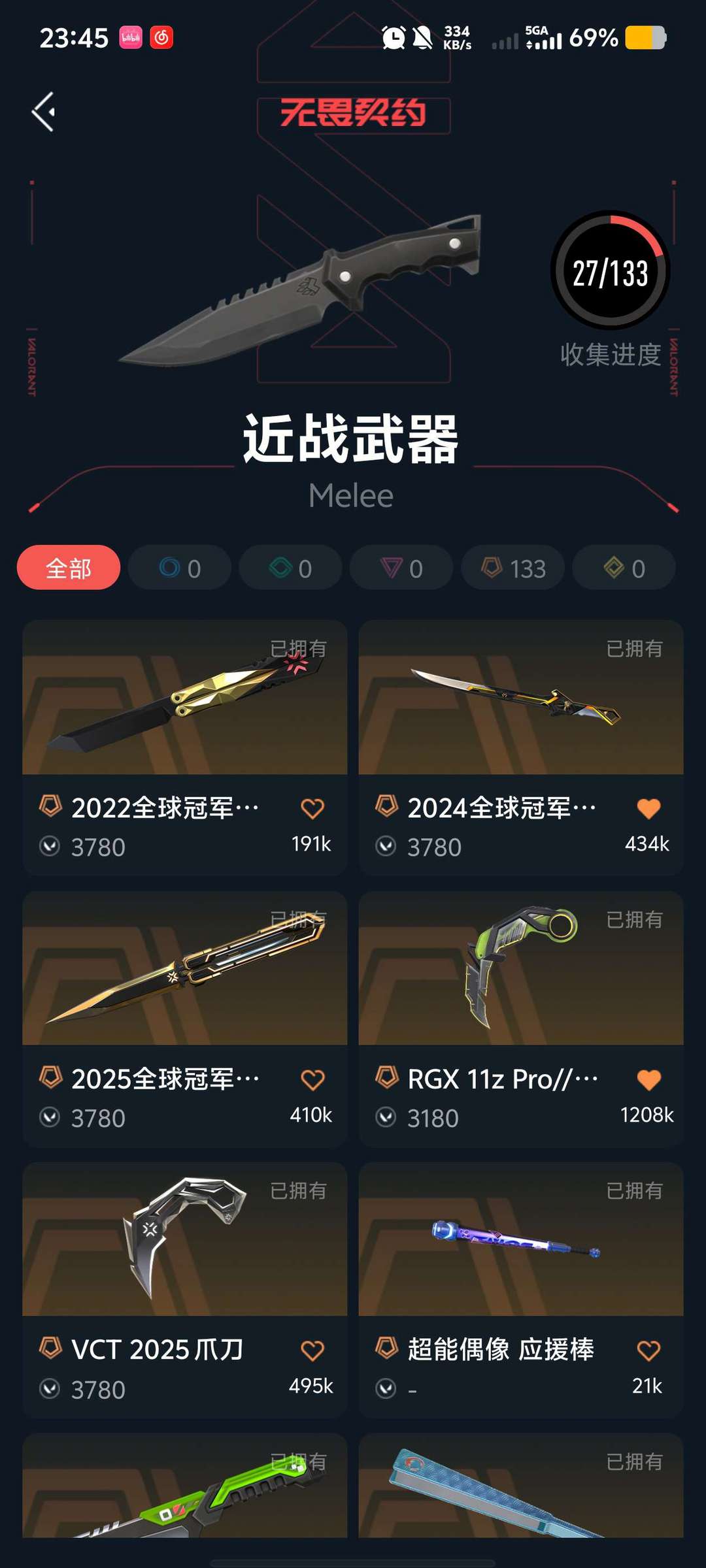Viewport: 706px width, 1568px height.
Task: Open the RGX 11z Pro karambit card
Action: pos(521,1019)
